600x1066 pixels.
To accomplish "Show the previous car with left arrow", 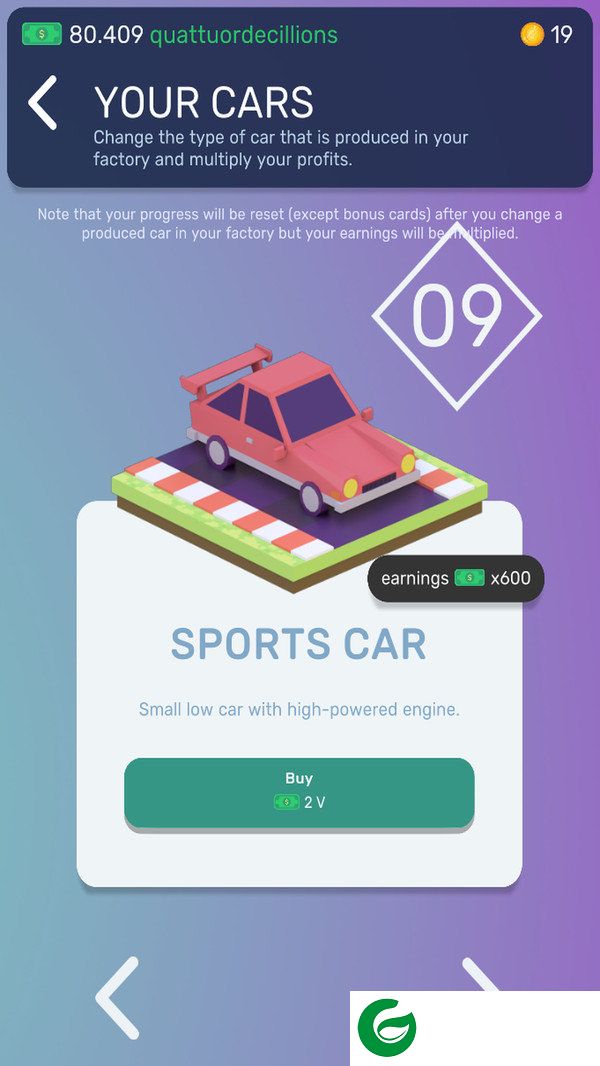I will (117, 997).
